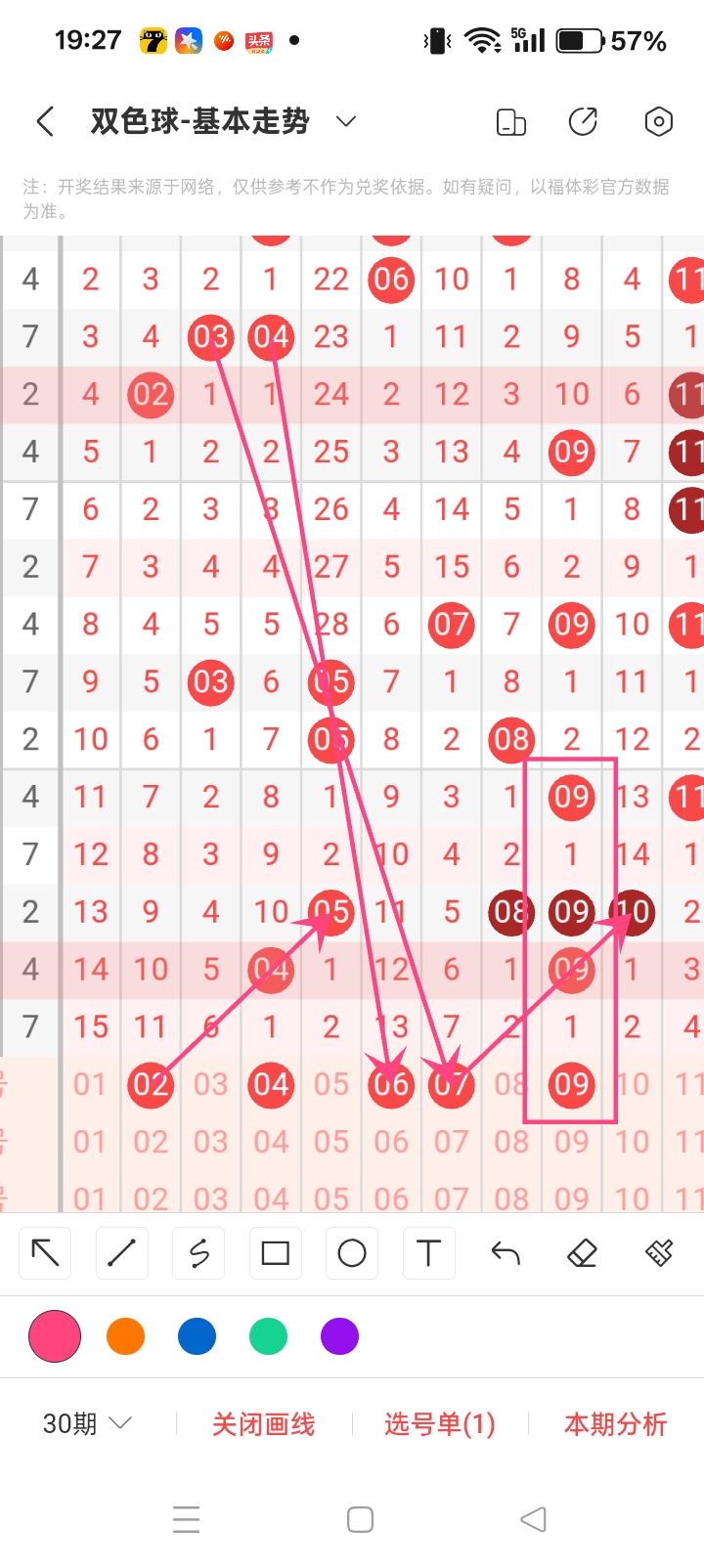Clear all drawings with the brush icon
704x1568 pixels.
(x=659, y=1252)
